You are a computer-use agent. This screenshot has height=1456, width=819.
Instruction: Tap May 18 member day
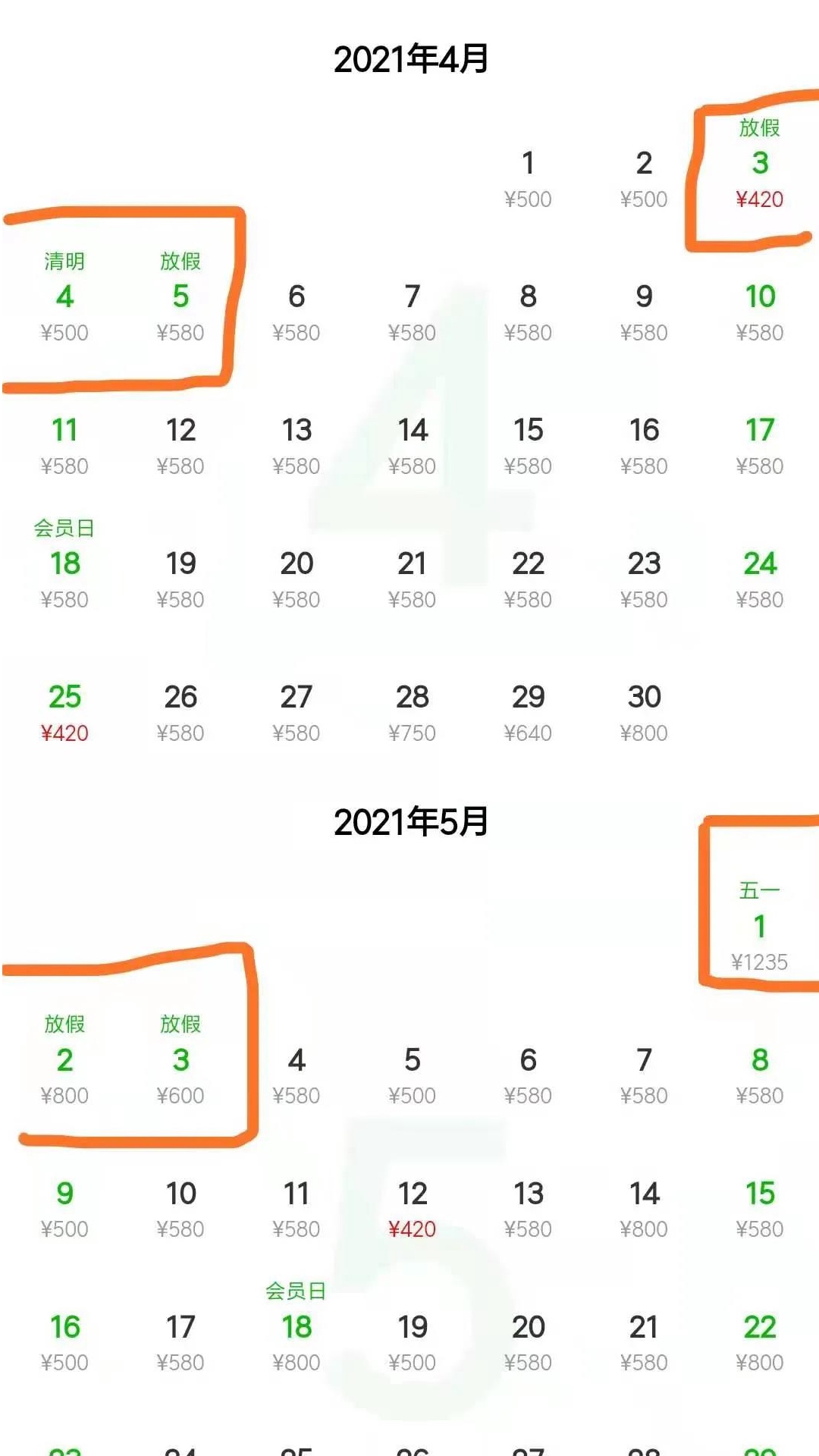click(x=297, y=1327)
